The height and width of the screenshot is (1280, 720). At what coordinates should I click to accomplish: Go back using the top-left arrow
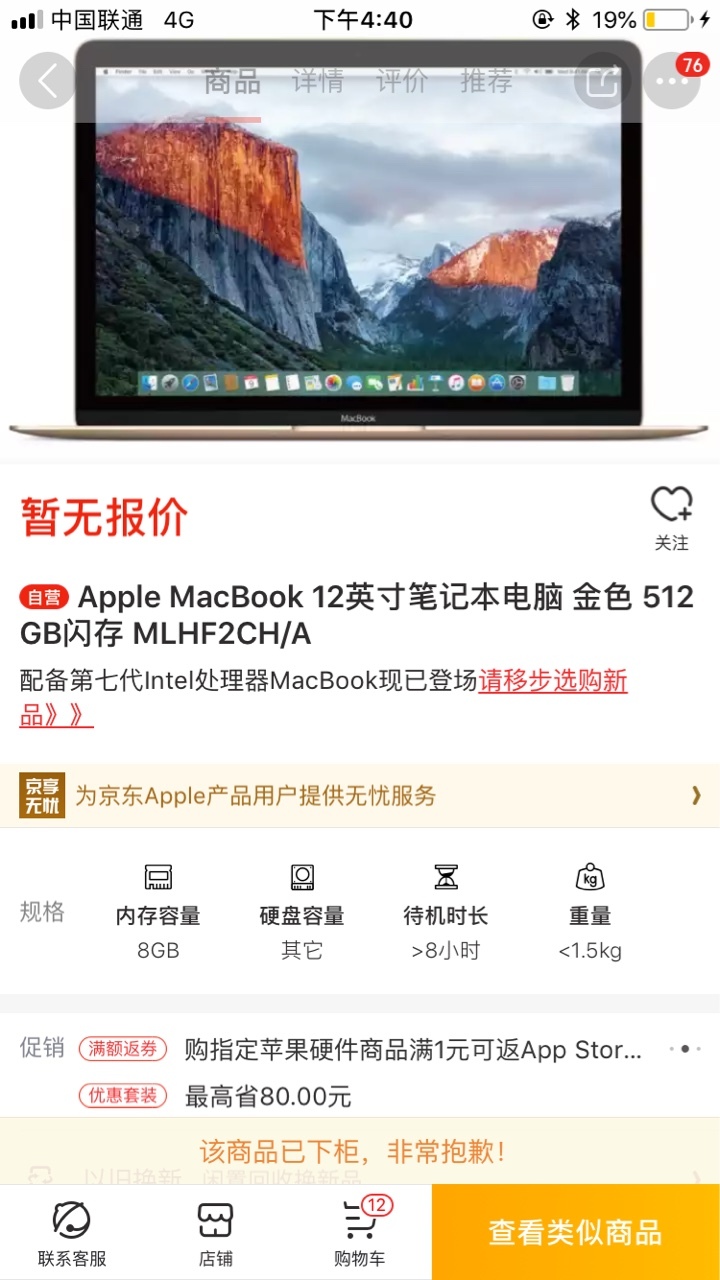click(x=47, y=81)
